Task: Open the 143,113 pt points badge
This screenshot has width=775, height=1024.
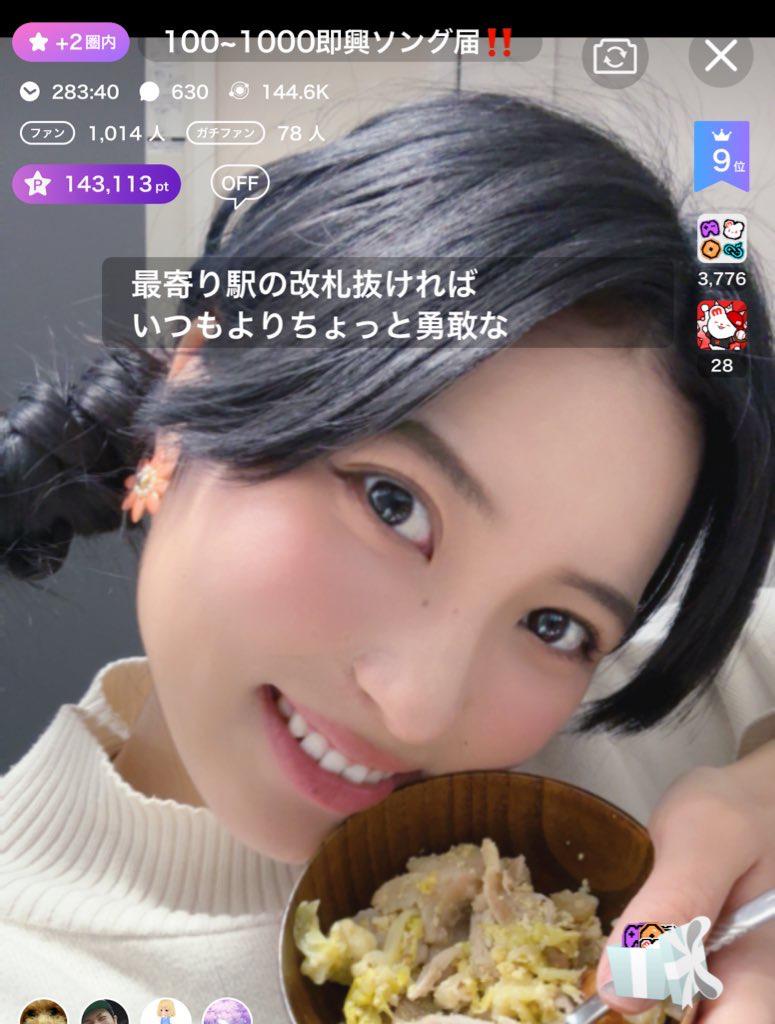Action: click(x=96, y=184)
